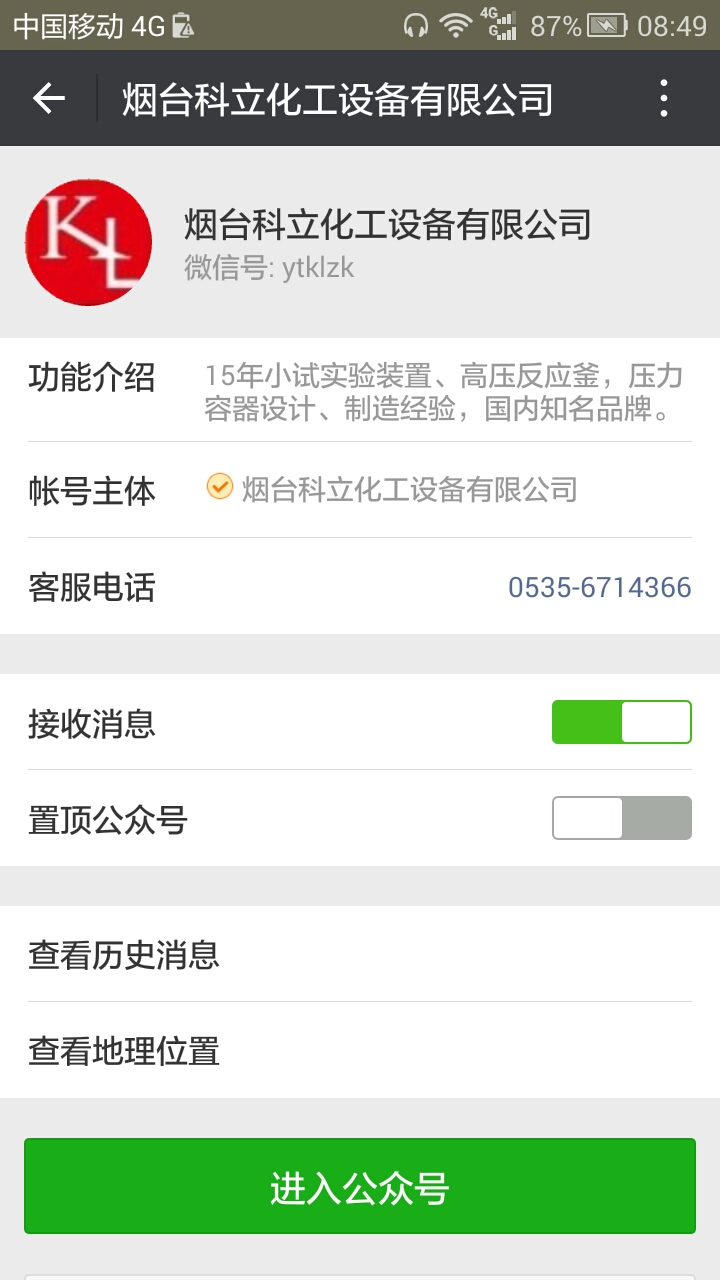720x1280 pixels.
Task: Go back using the arrow icon
Action: click(48, 98)
